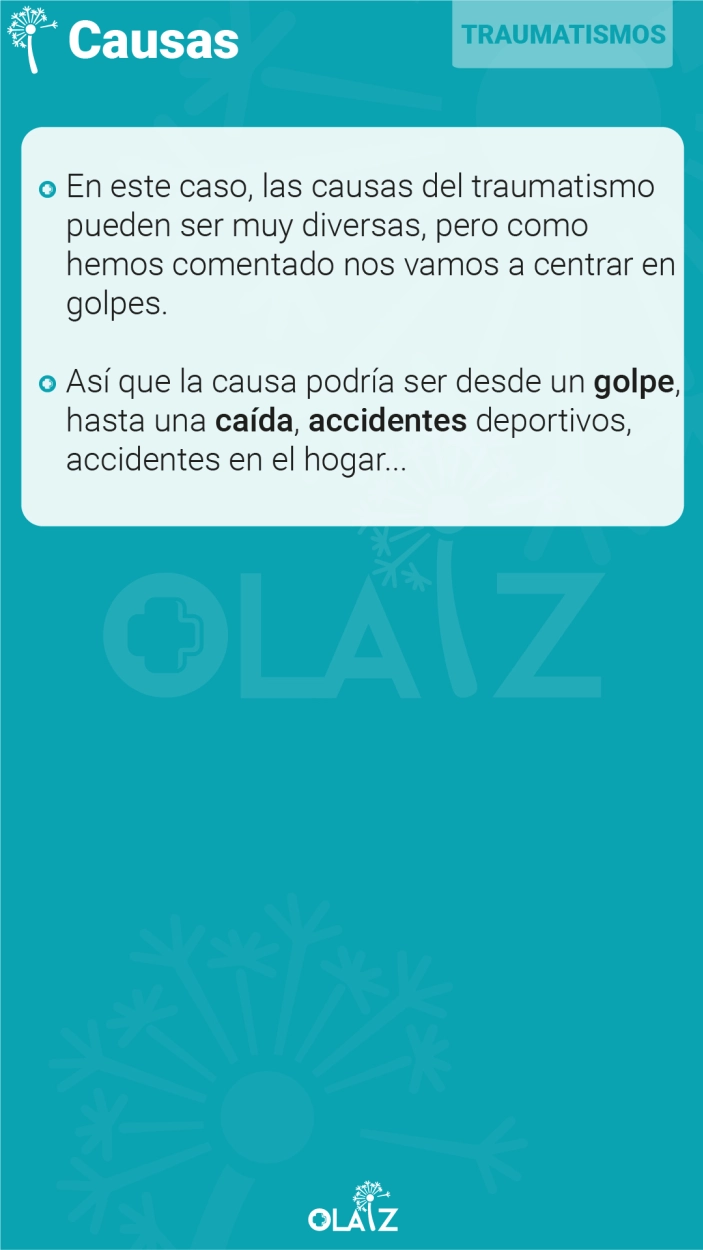703x1250 pixels.
Task: Tap the TRAUMATISMOS section button
Action: (562, 34)
